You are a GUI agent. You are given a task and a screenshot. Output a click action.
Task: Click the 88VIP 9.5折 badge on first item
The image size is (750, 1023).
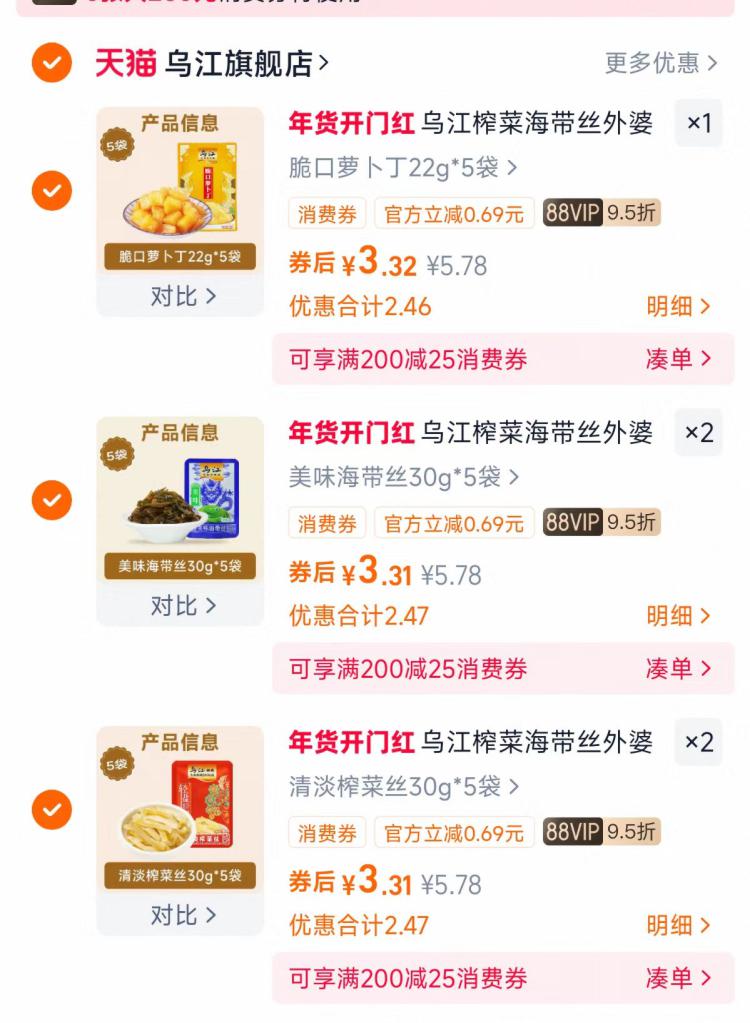coord(601,213)
